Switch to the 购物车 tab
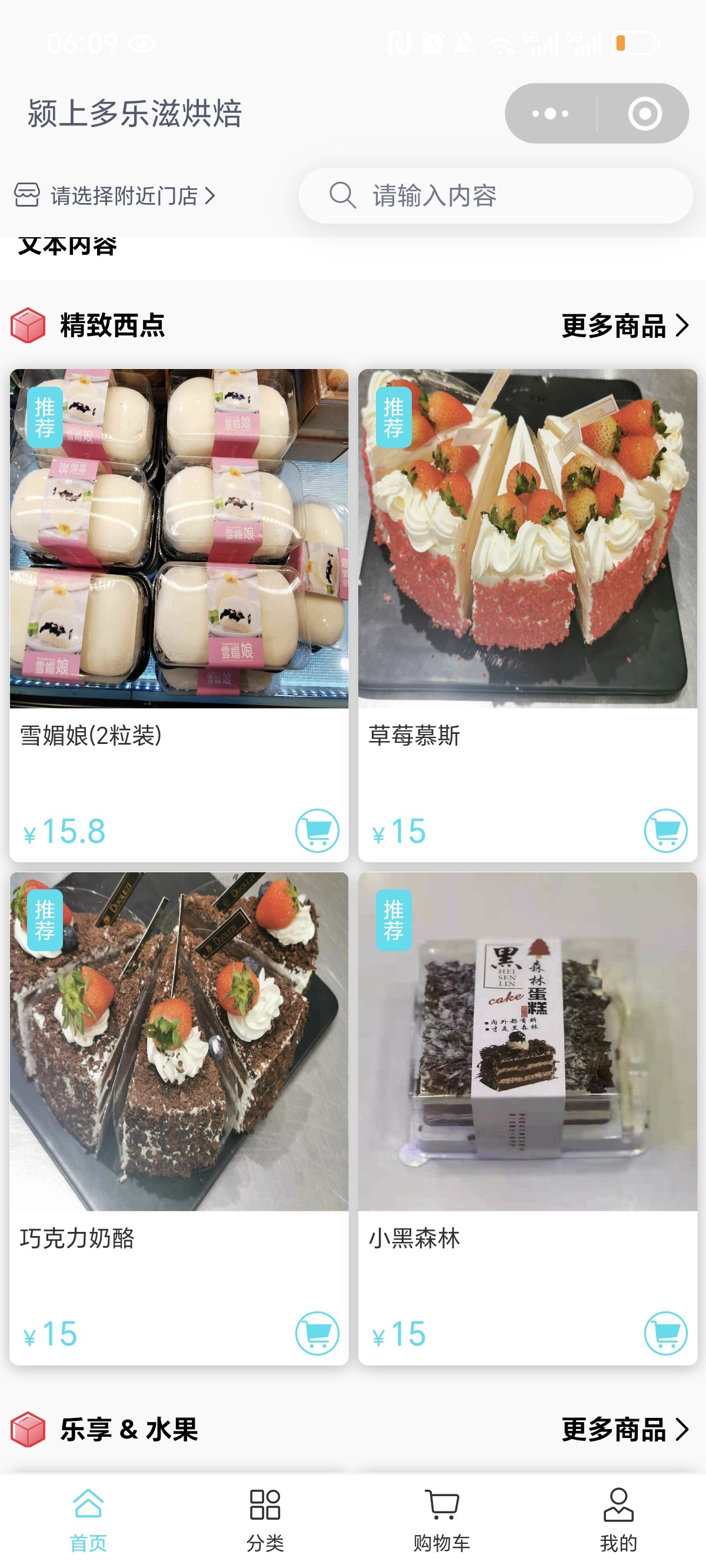Viewport: 706px width, 1568px height. coord(441,1520)
